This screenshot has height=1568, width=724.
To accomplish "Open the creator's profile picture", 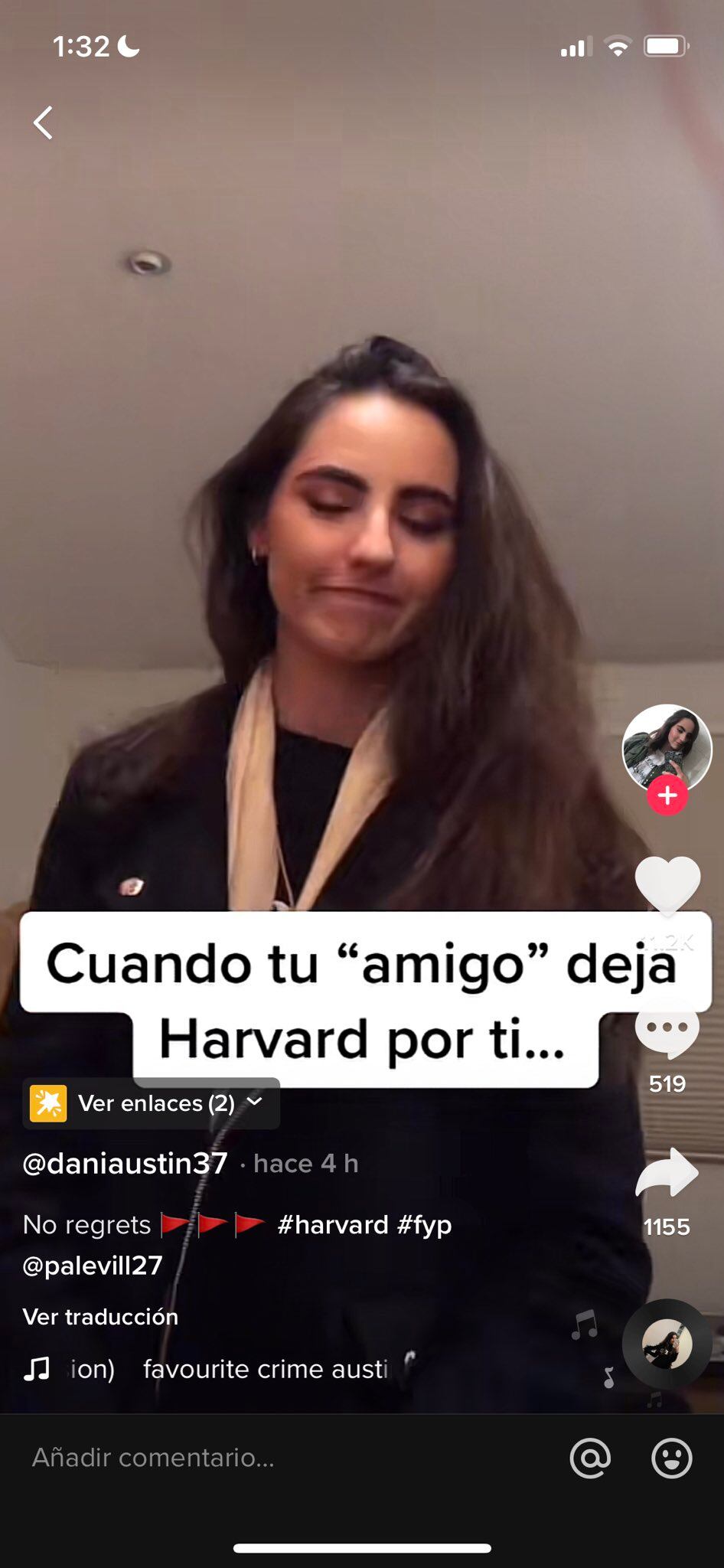I will [667, 747].
